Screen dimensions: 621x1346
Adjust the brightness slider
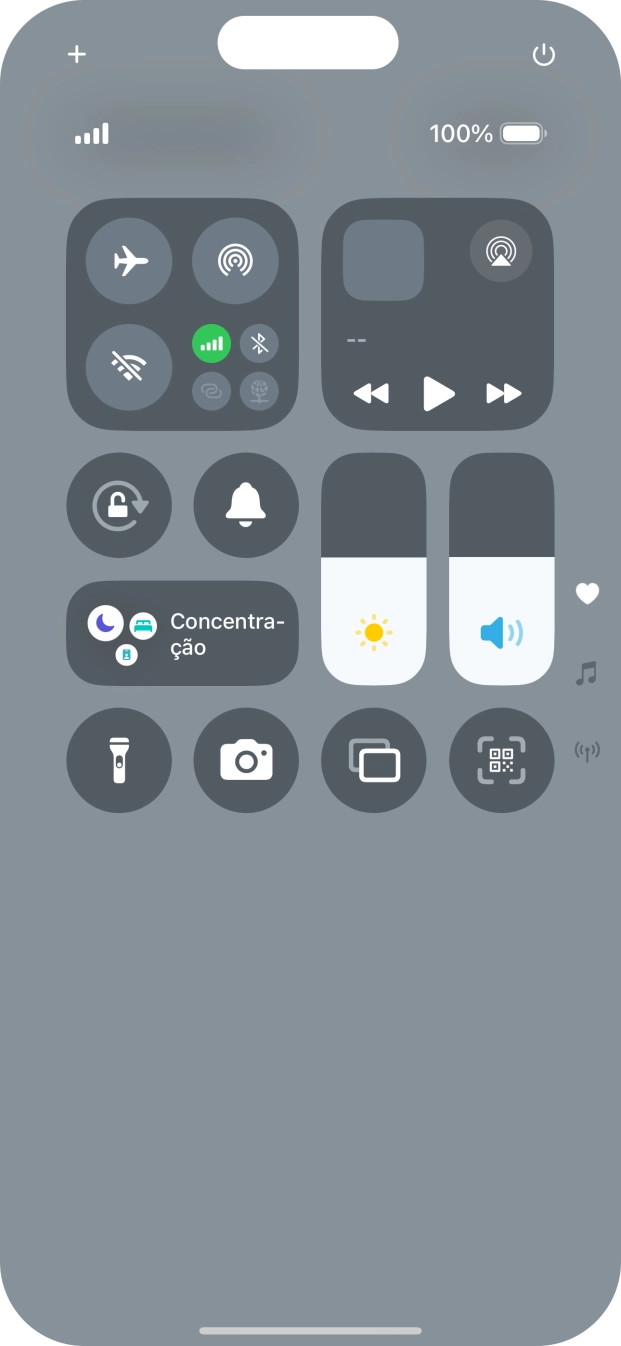tap(373, 570)
